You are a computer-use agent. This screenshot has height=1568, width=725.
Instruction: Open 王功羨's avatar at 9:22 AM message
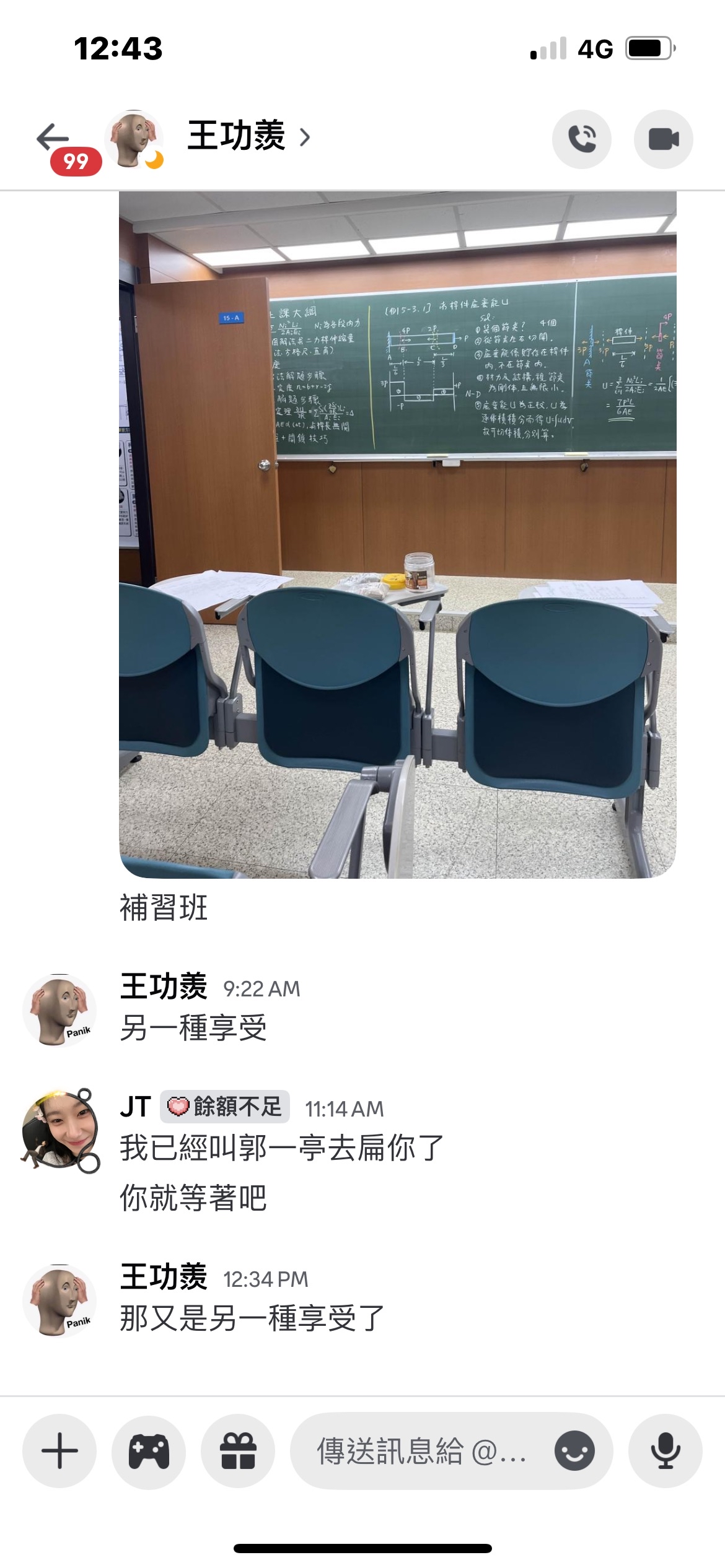[59, 1010]
